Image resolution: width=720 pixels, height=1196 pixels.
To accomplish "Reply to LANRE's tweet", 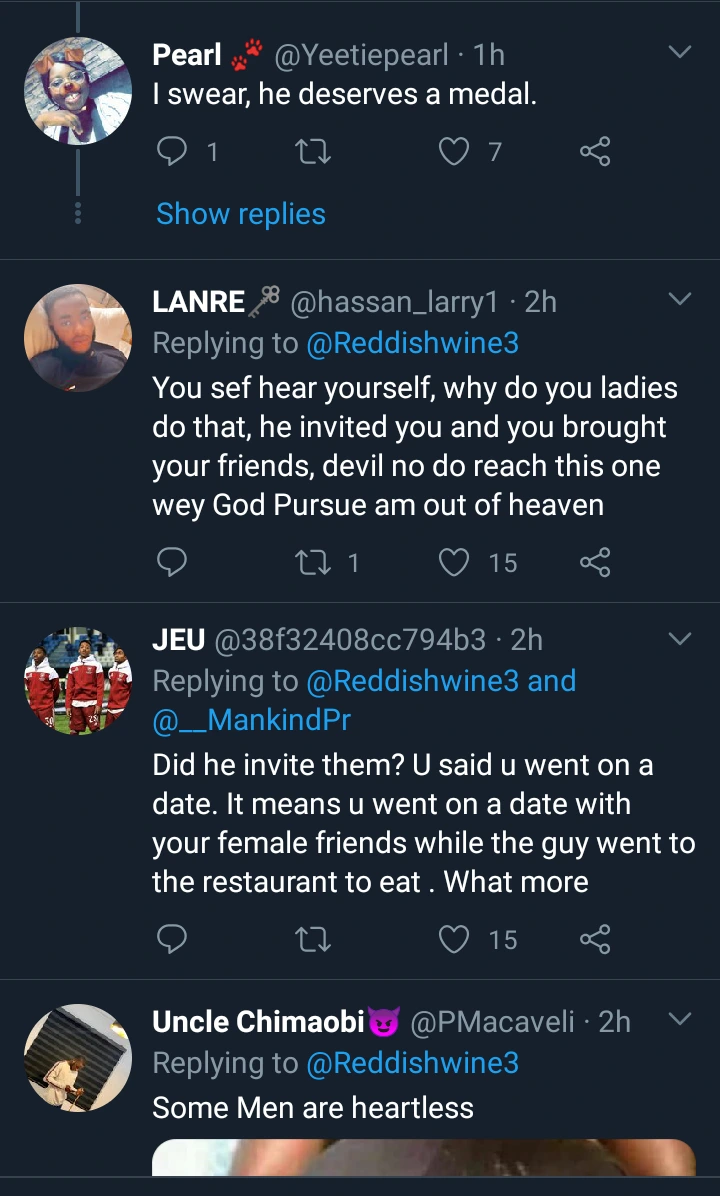I will tap(173, 563).
